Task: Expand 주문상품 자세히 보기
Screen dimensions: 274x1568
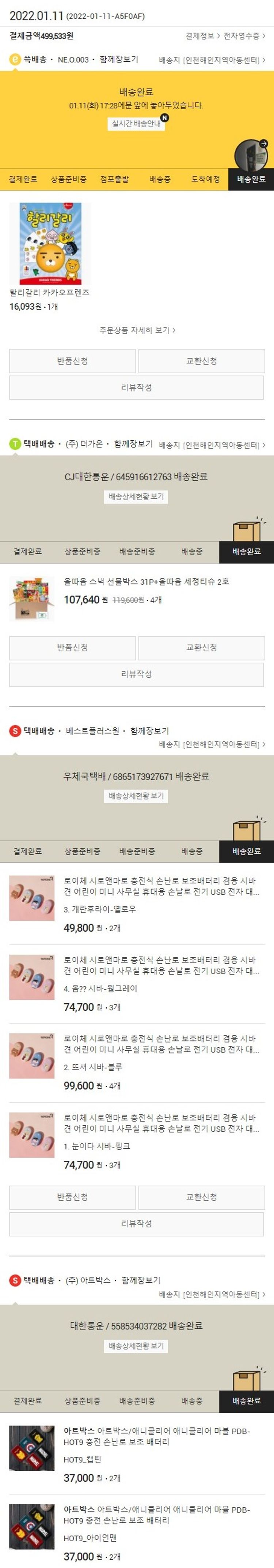Action: pyautogui.click(x=137, y=330)
